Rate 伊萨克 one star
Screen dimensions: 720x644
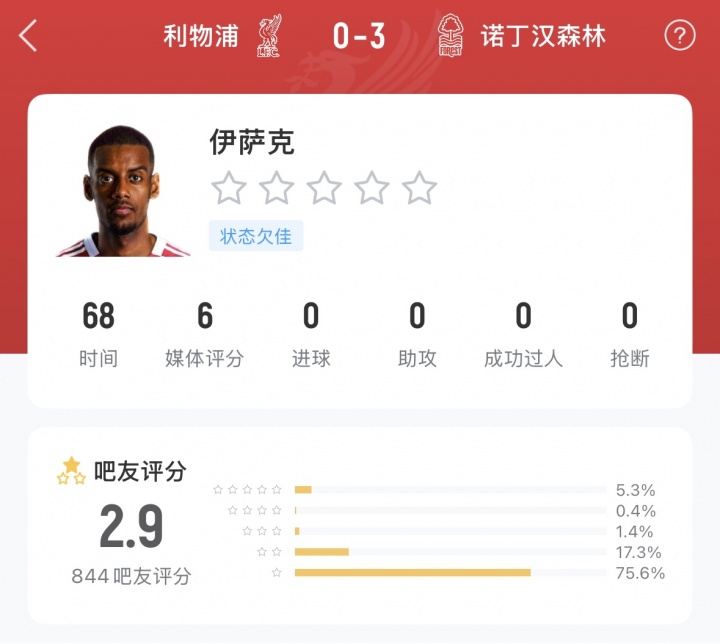228,188
